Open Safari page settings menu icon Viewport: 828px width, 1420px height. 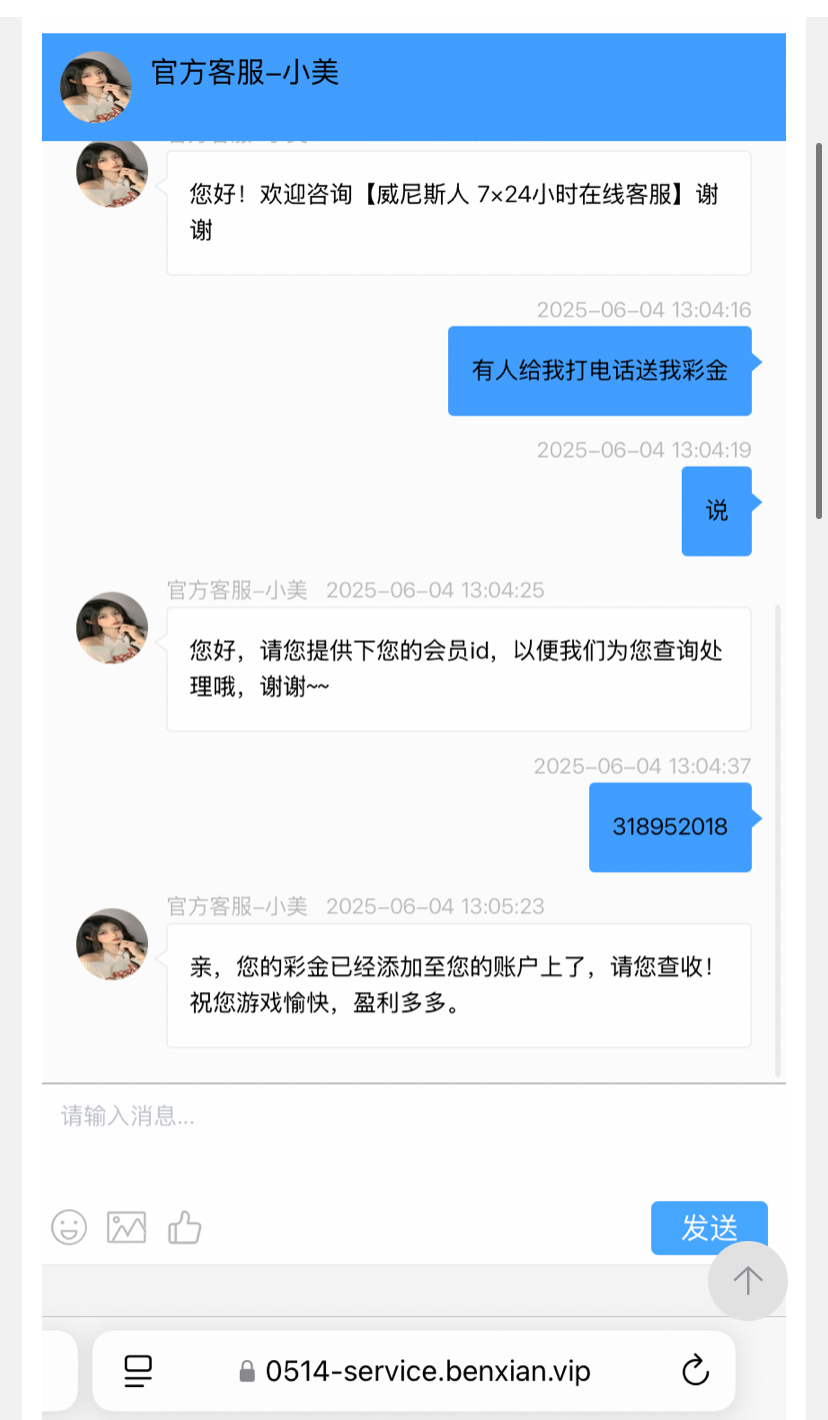point(138,1371)
